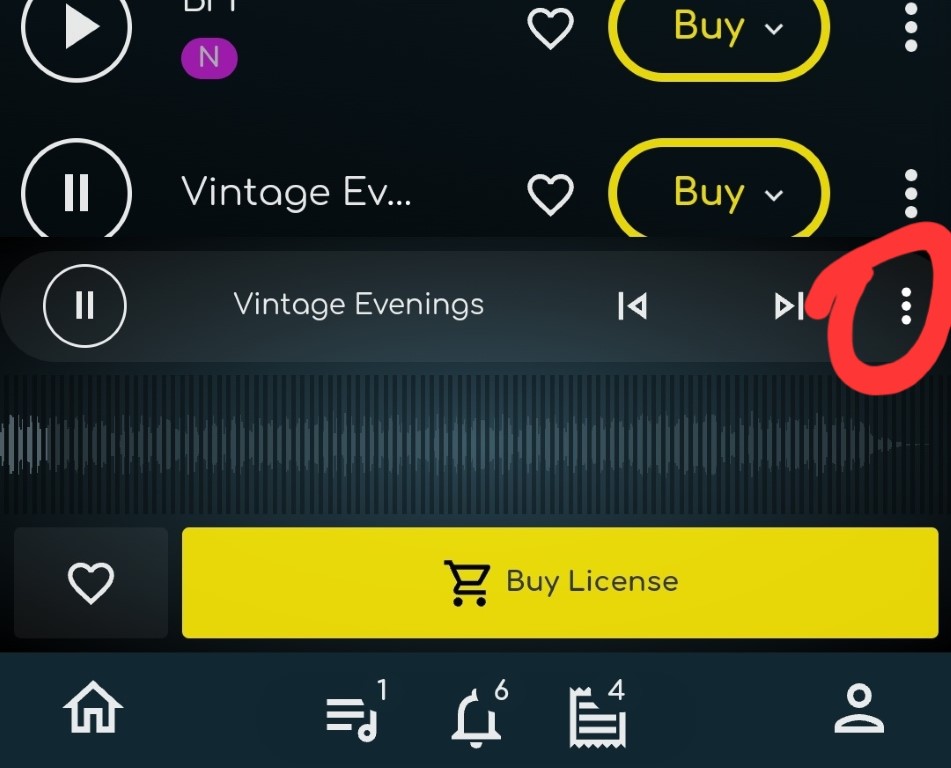This screenshot has width=951, height=768.
Task: Pause playback in the mini player
Action: click(85, 305)
